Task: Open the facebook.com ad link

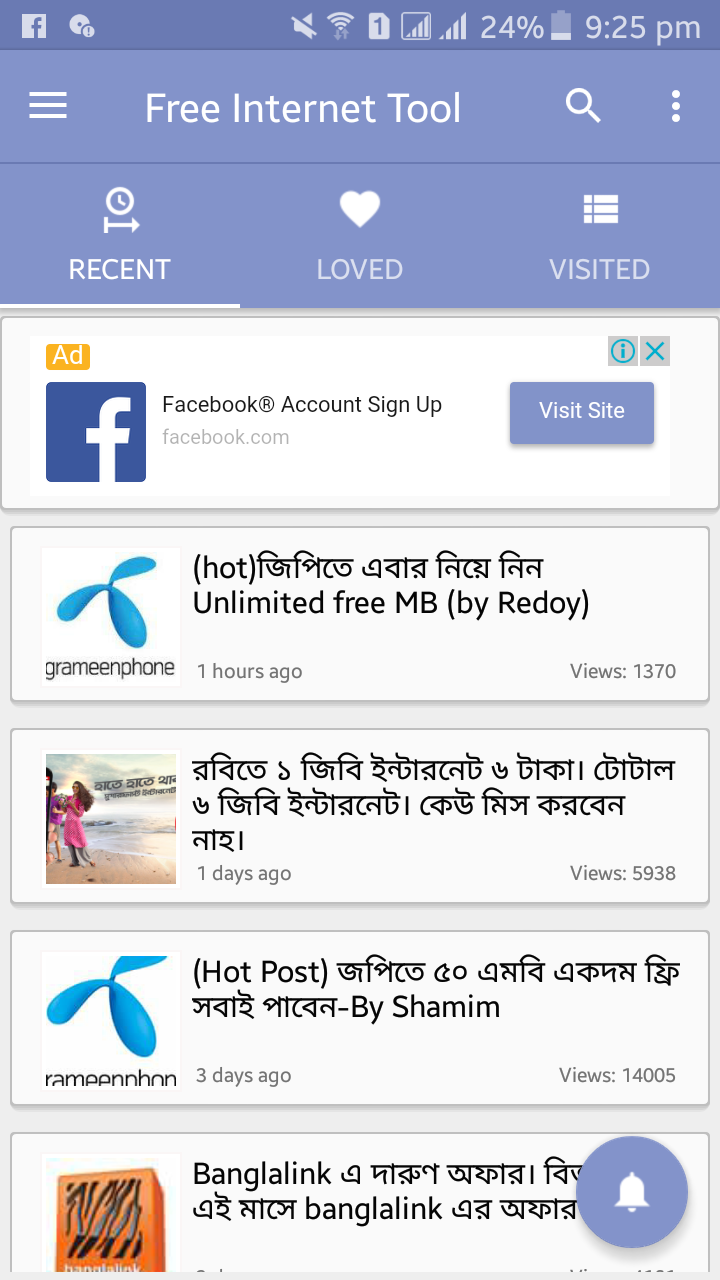Action: click(227, 437)
